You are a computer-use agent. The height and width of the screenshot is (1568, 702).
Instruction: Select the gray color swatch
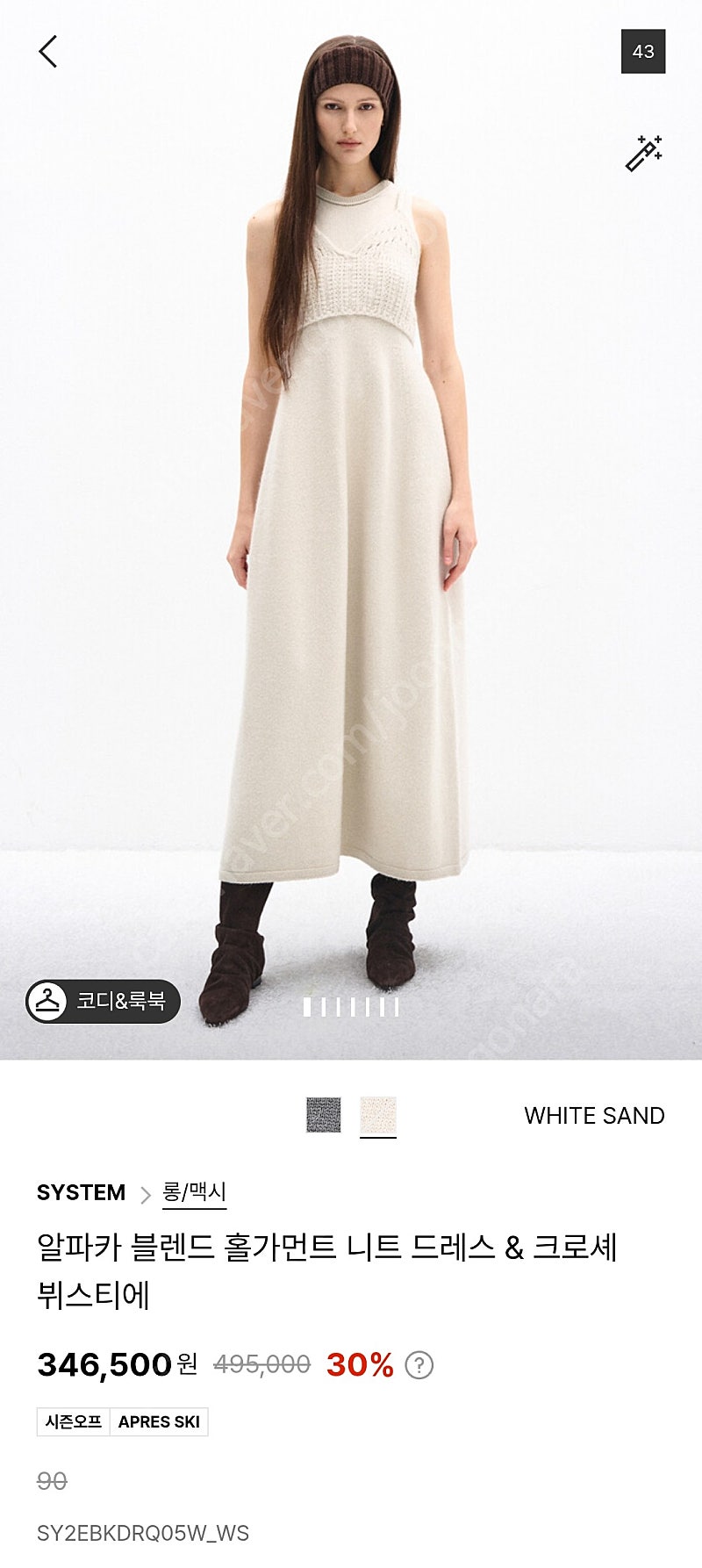[x=324, y=1115]
